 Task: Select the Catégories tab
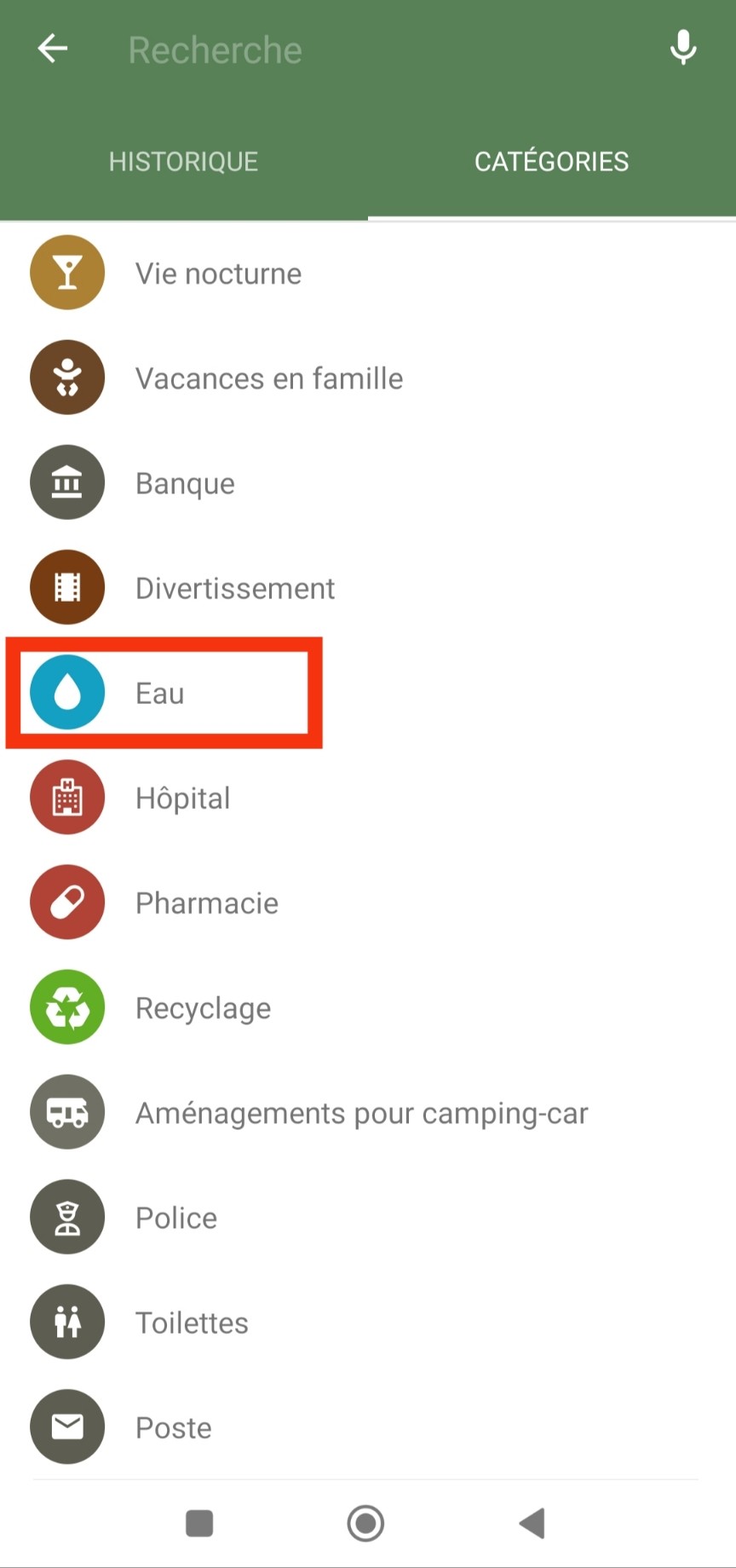tap(551, 162)
